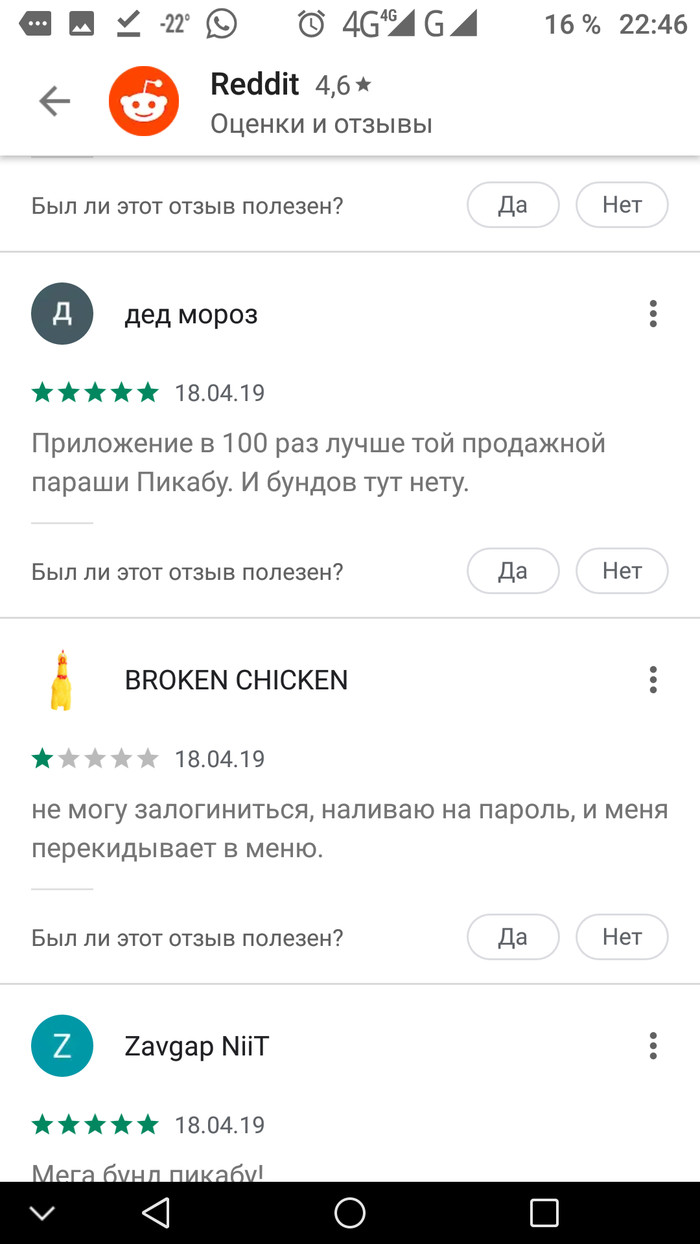Tap the system home button
Screen dimensions: 700x1244
point(350,1213)
